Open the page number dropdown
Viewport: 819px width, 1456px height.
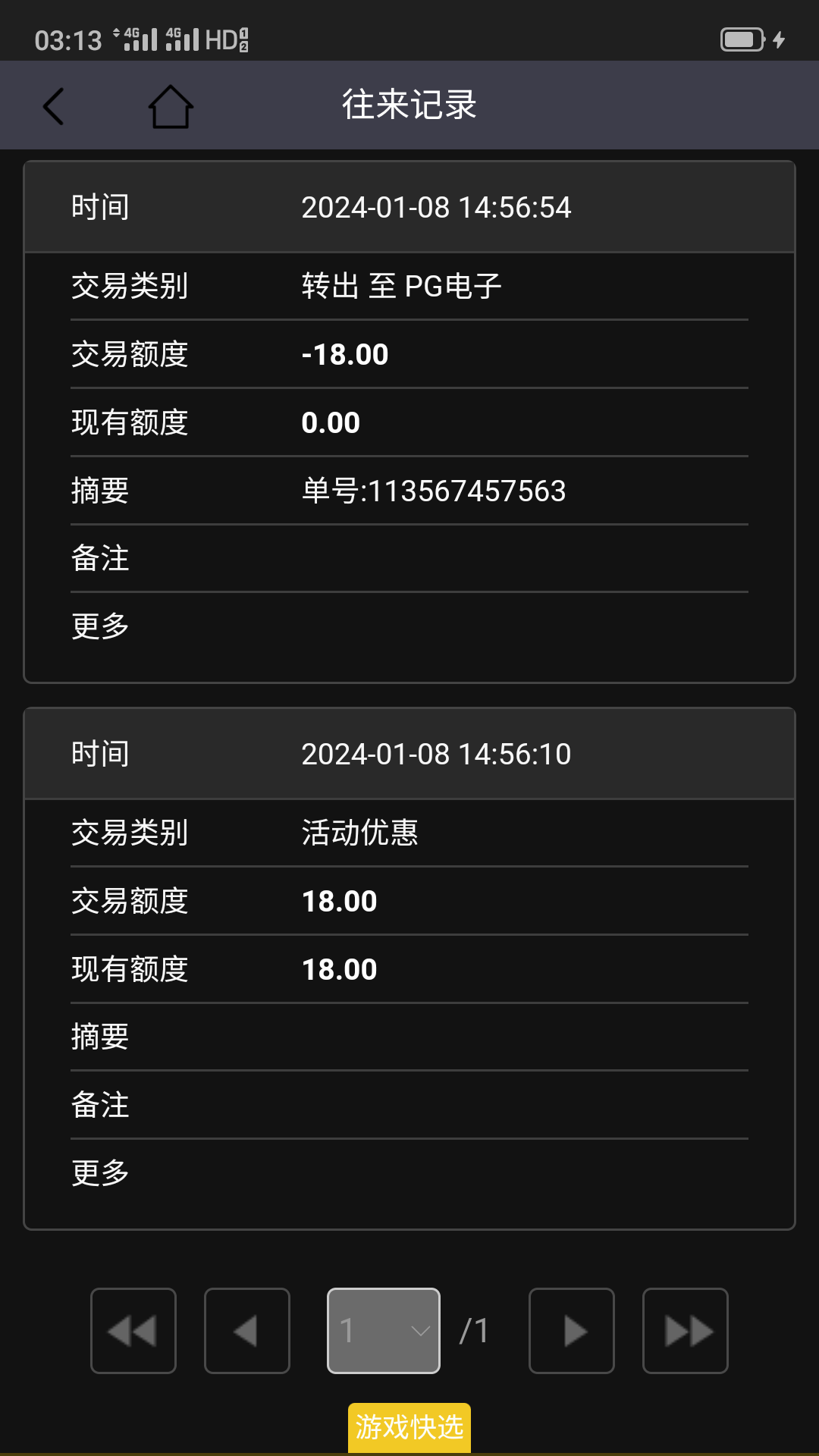[384, 1331]
